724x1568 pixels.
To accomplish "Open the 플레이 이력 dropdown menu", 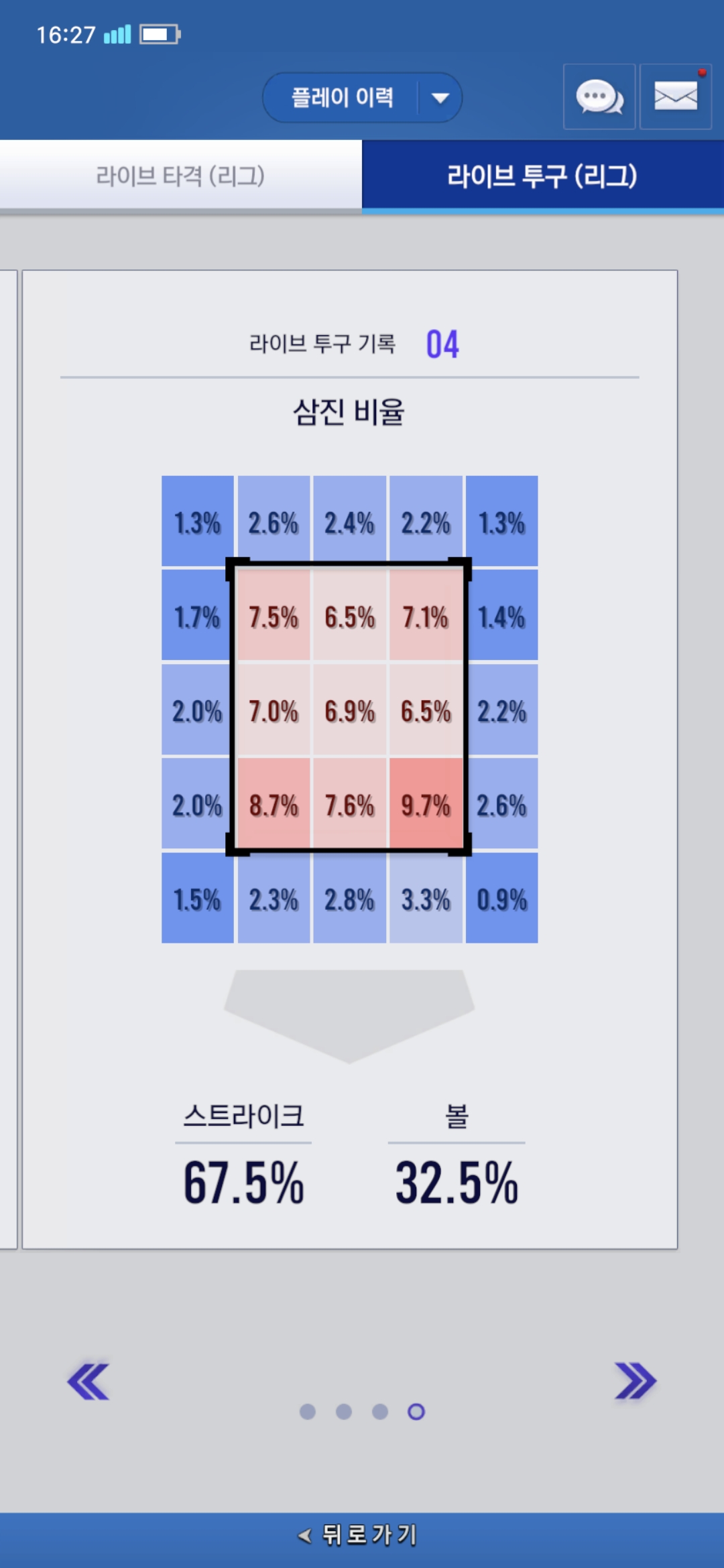I will coord(362,98).
